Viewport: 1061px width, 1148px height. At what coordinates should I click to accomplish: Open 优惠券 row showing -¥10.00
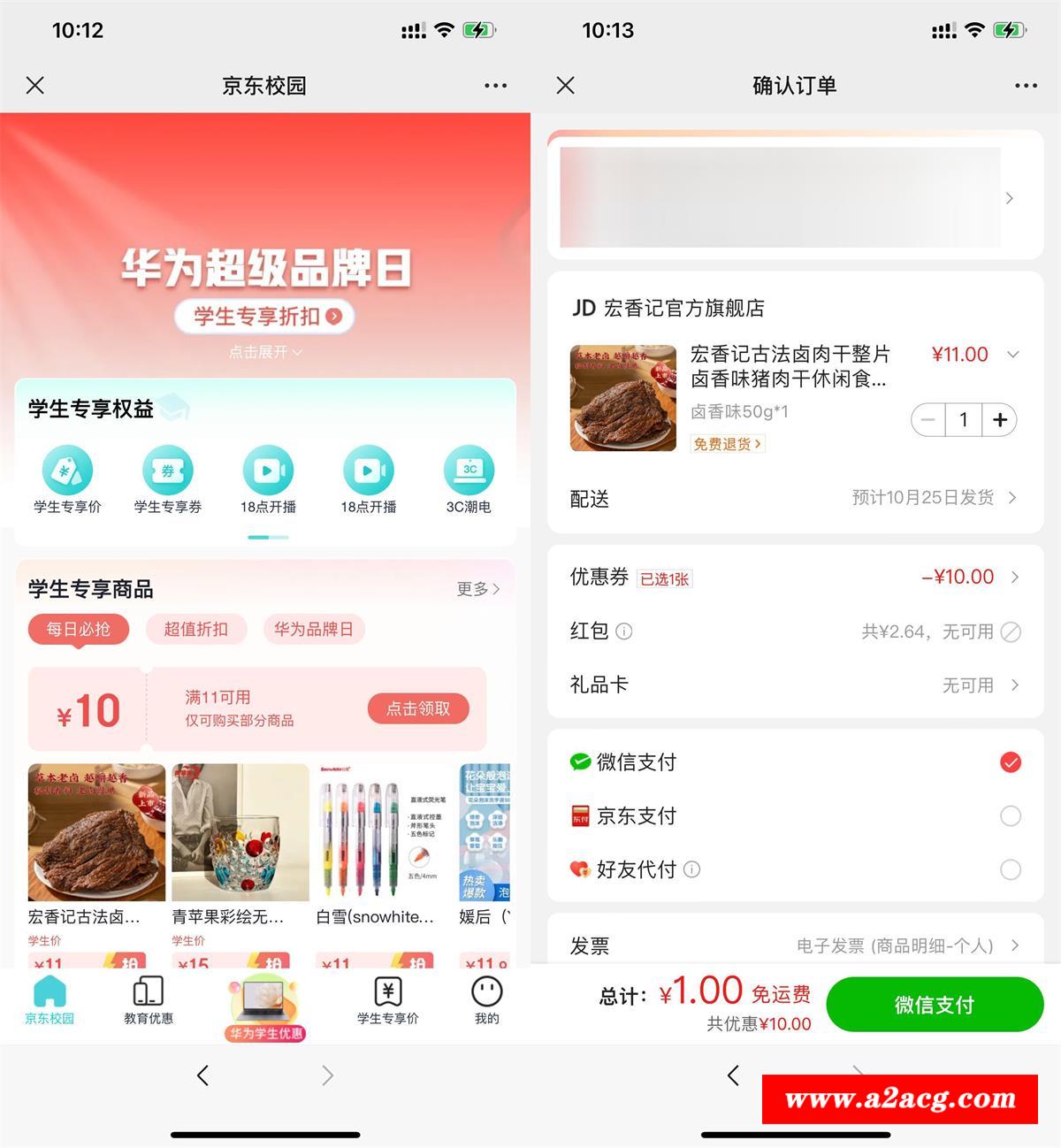(794, 578)
